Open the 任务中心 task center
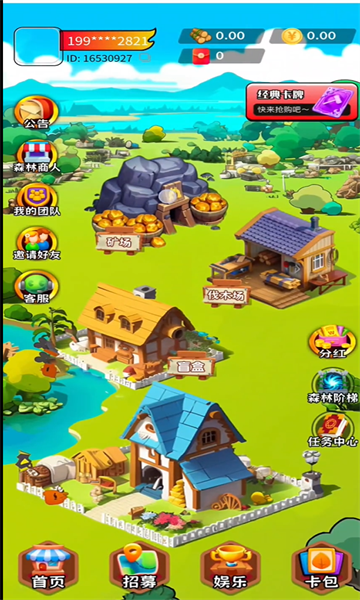 click(x=332, y=430)
